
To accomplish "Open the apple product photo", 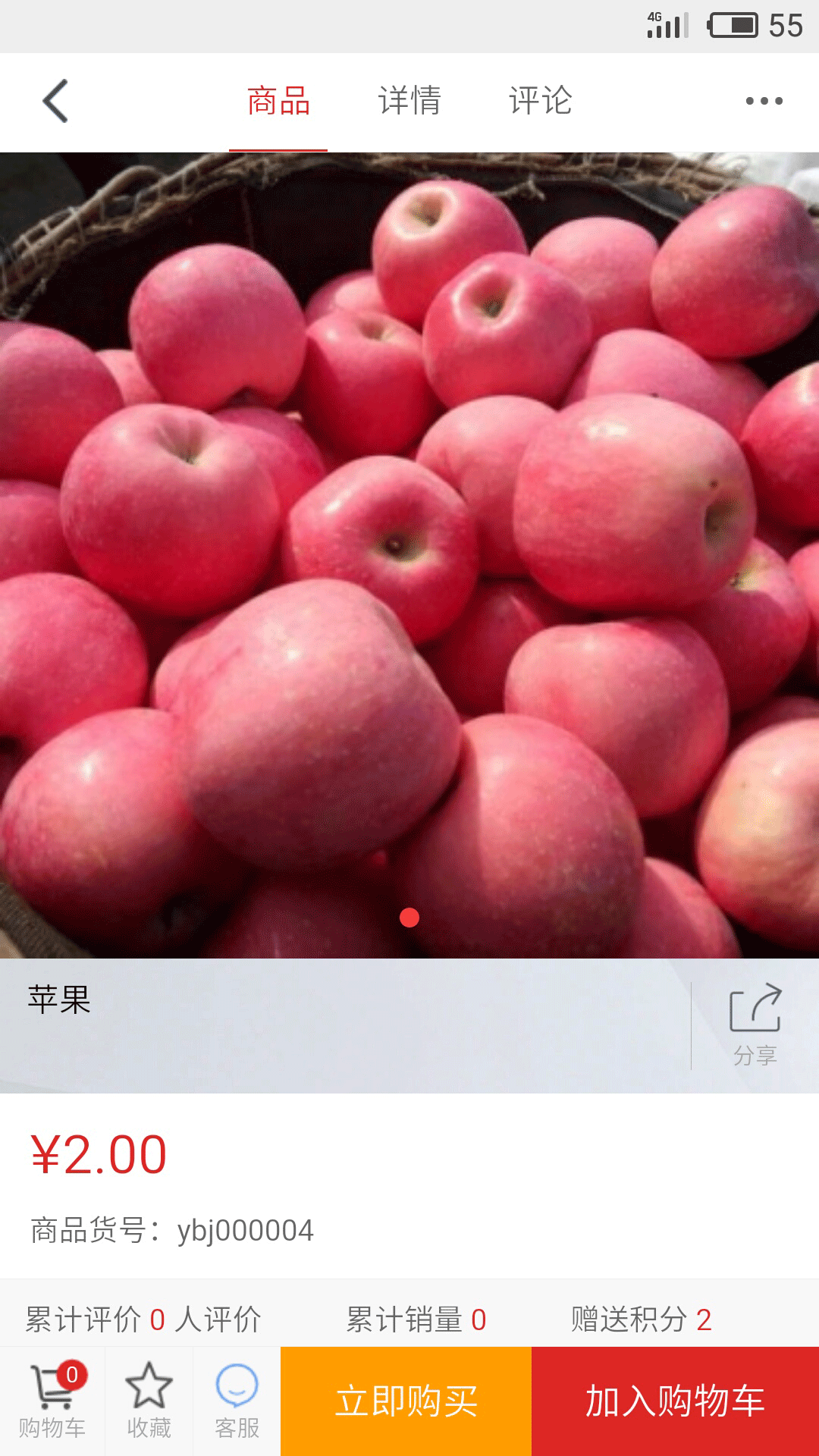I will 409,555.
